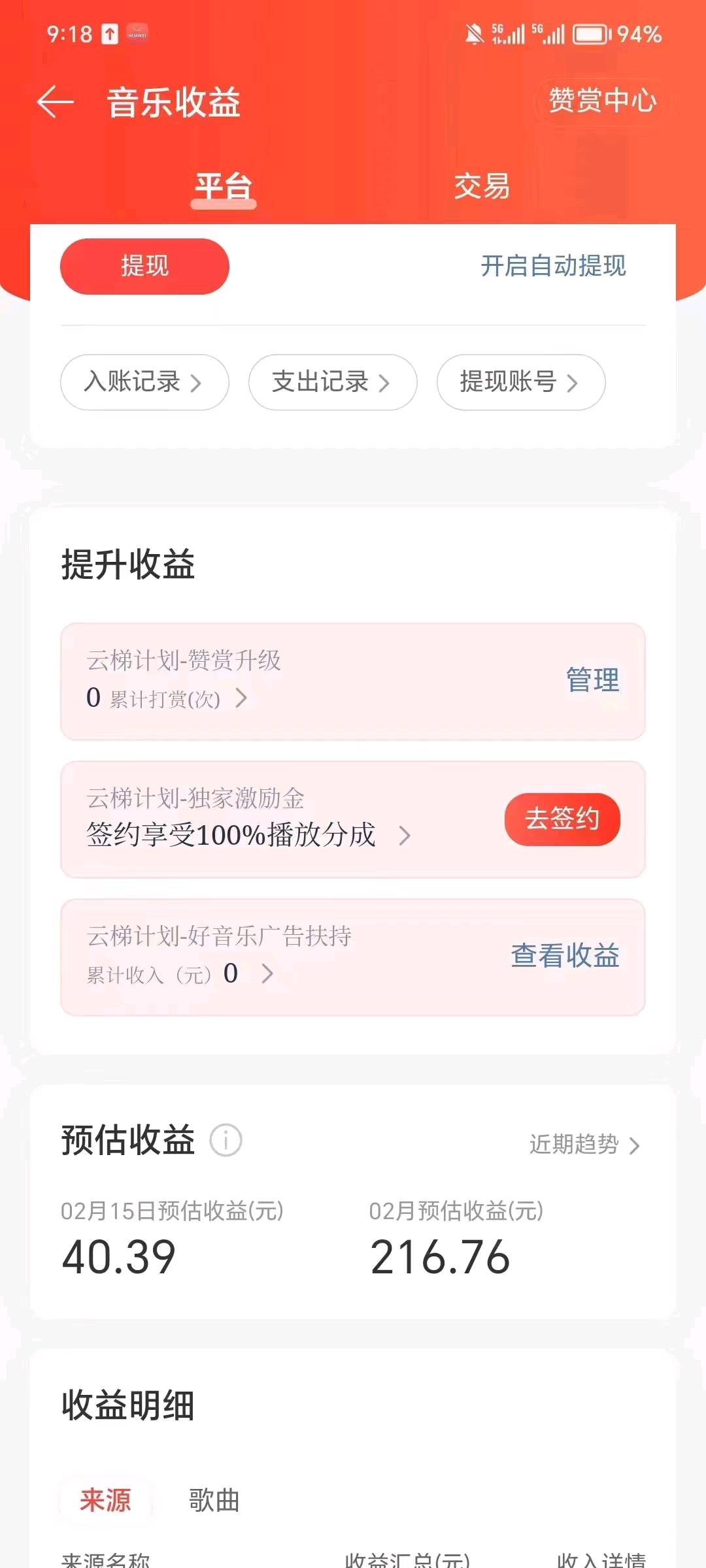This screenshot has width=706, height=1568.
Task: Go back using the top-left arrow
Action: (x=55, y=103)
